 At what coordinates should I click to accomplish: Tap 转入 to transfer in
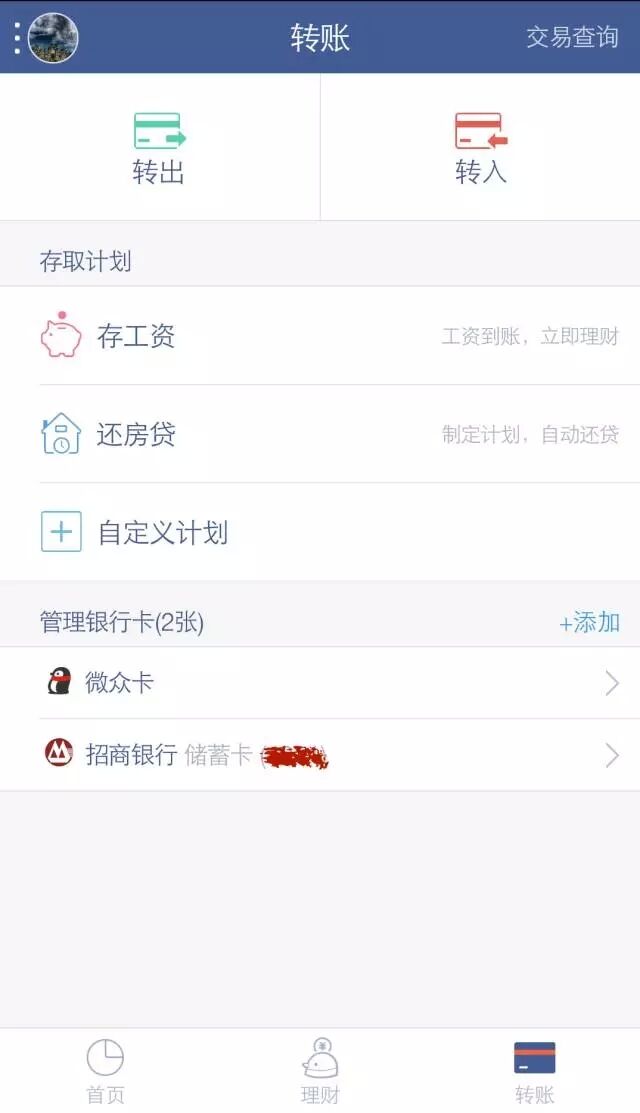[481, 148]
